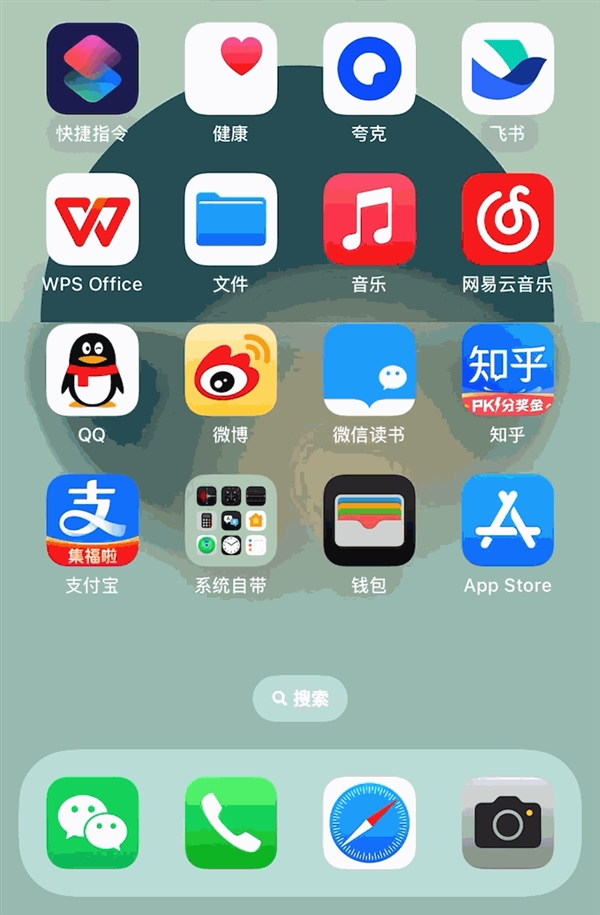Launch the 音乐 Music app
This screenshot has width=600, height=915.
[369, 219]
